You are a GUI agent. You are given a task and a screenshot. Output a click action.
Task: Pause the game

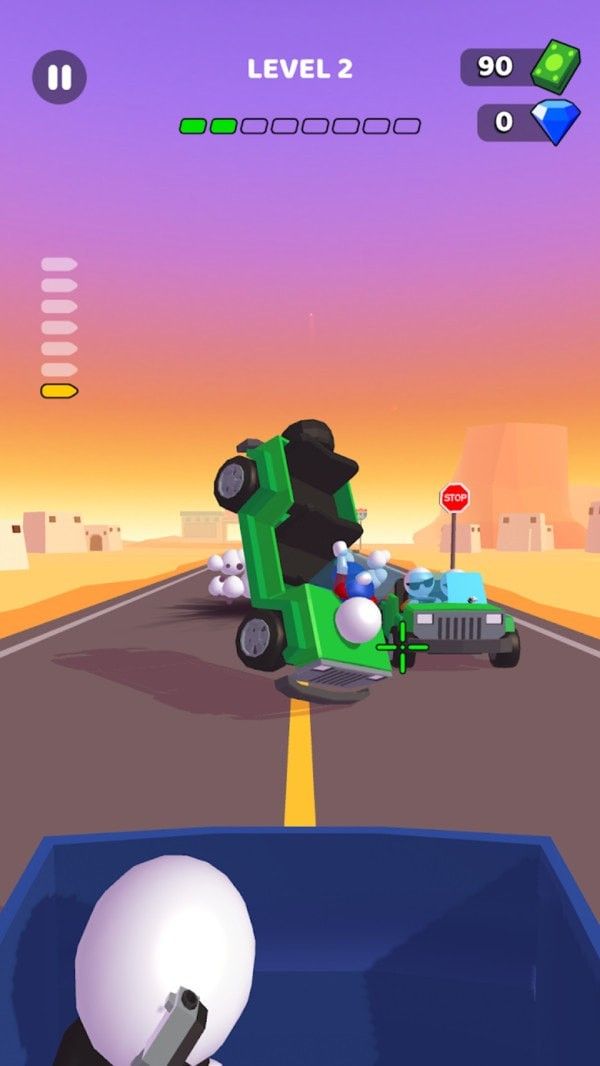click(x=60, y=77)
